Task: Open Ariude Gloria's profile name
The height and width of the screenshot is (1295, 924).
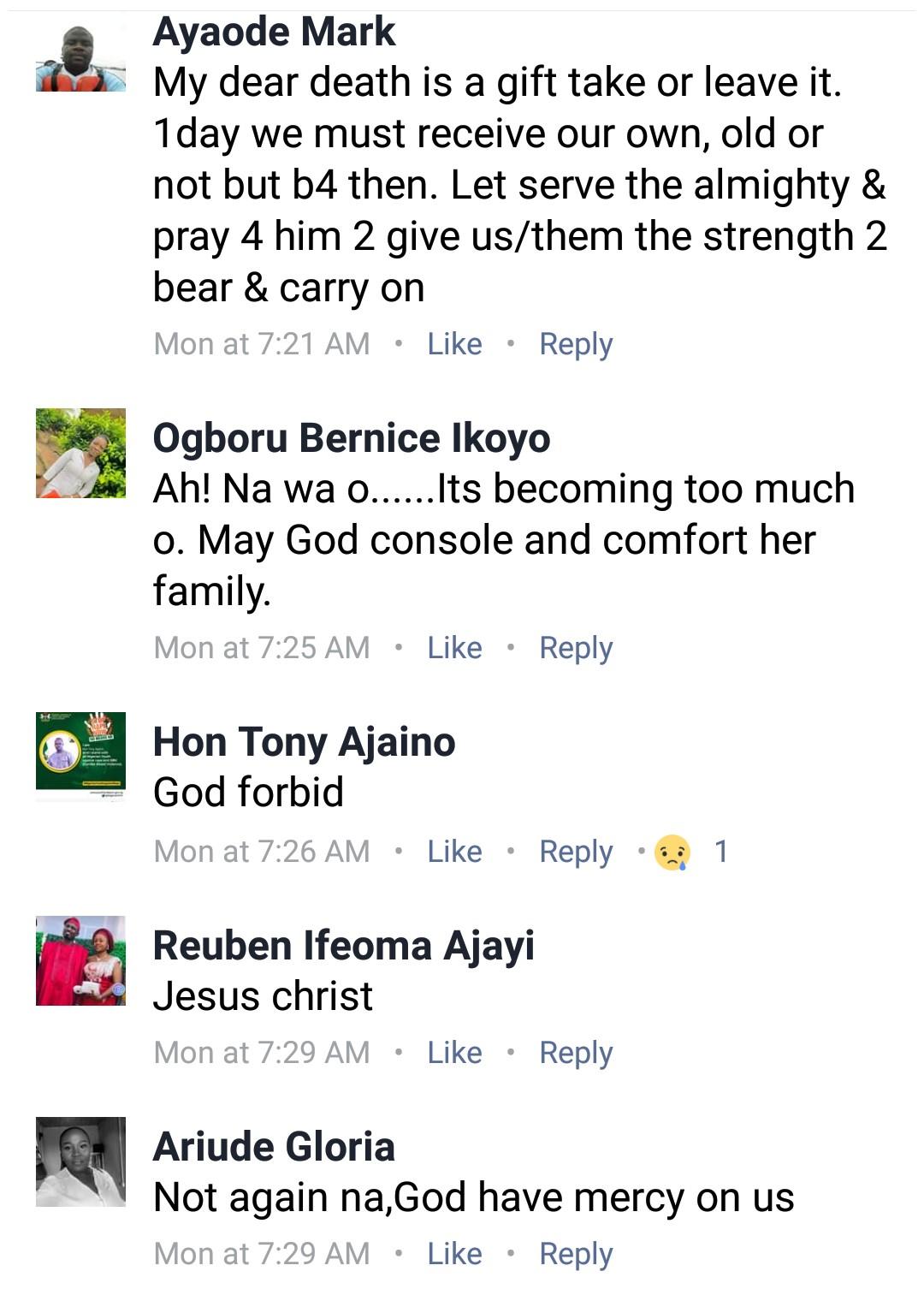Action: (274, 1147)
